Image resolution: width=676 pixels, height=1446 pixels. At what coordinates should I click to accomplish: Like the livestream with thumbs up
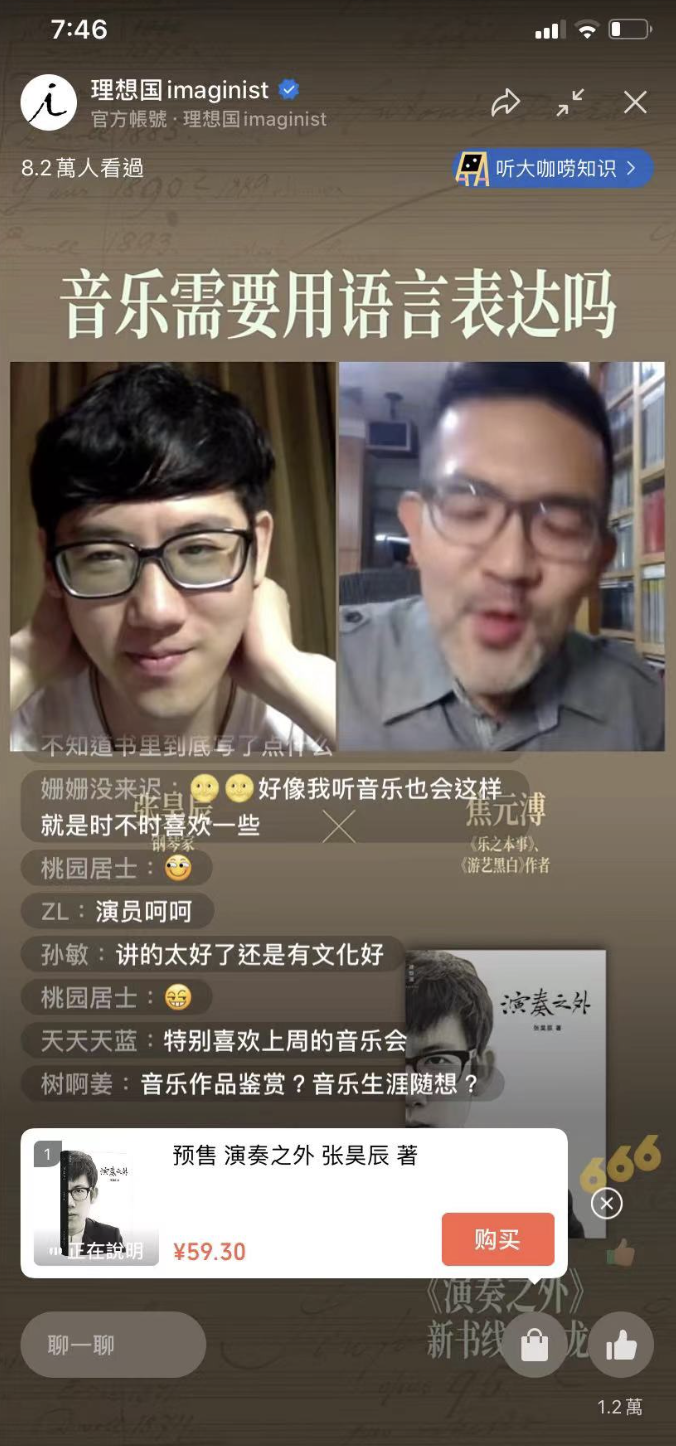[621, 1346]
